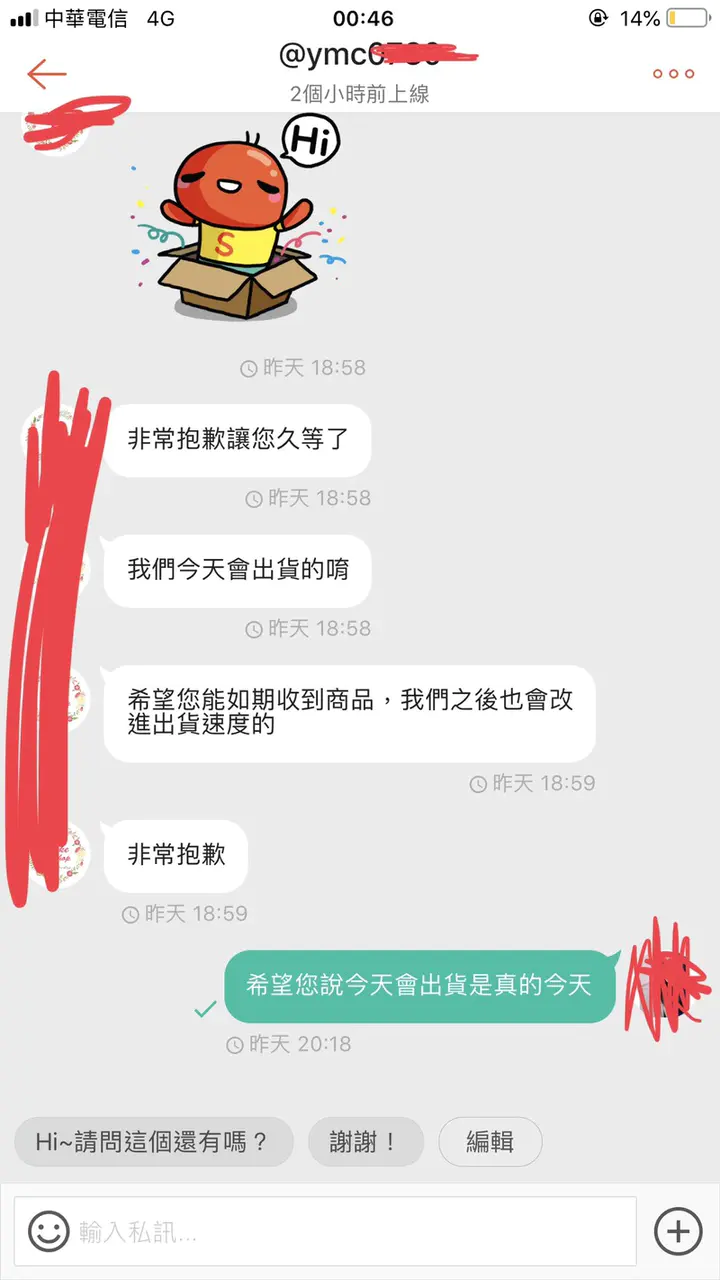720x1280 pixels.
Task: Open the plus attachment menu
Action: click(x=678, y=1231)
